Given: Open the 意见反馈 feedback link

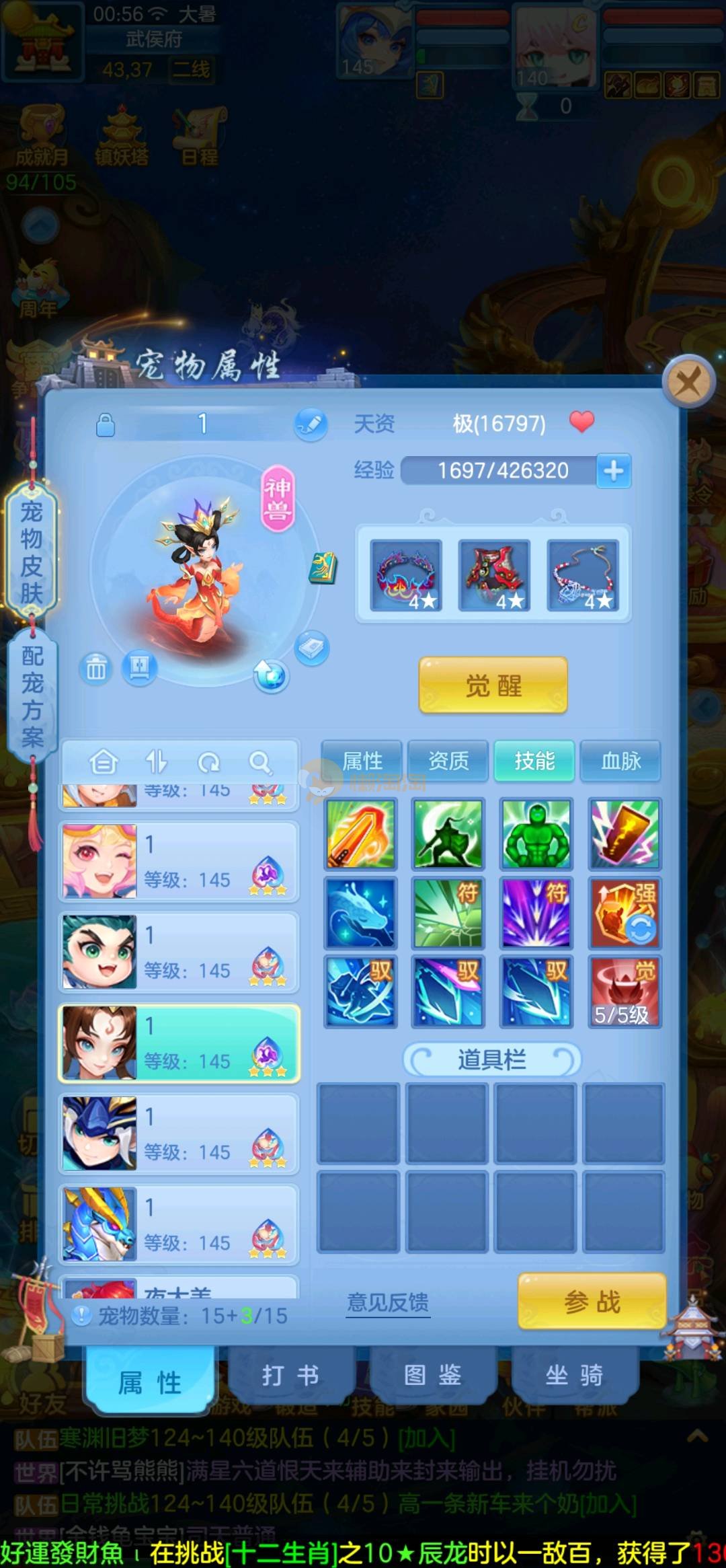Looking at the screenshot, I should tap(388, 1302).
